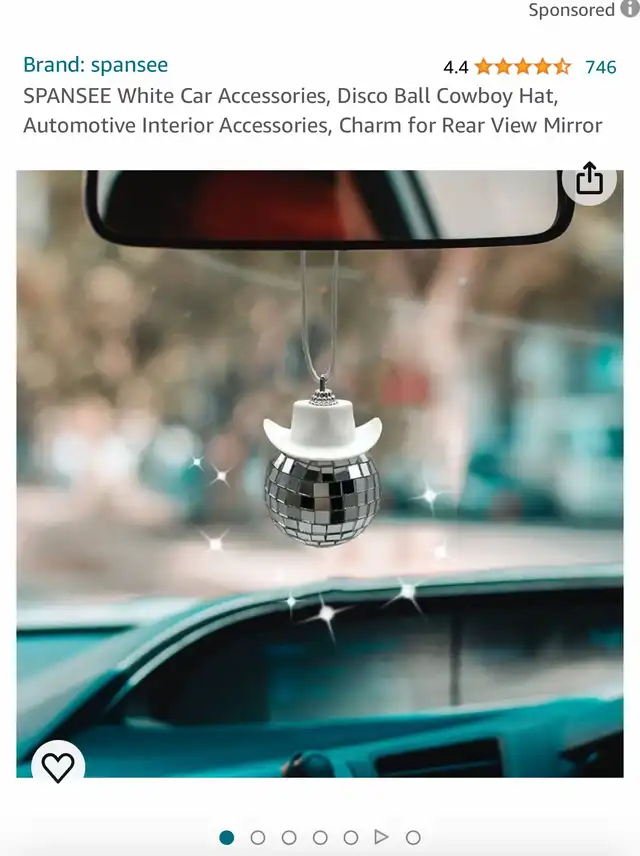Select the last image dot
Viewport: 640px width, 856px height.
coord(413,837)
